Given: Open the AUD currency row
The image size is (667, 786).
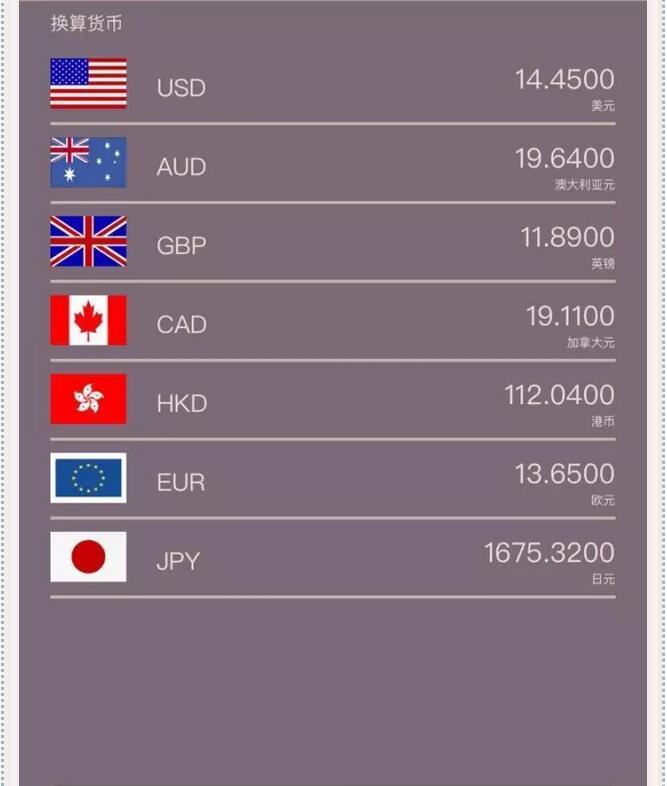Looking at the screenshot, I should point(332,165).
